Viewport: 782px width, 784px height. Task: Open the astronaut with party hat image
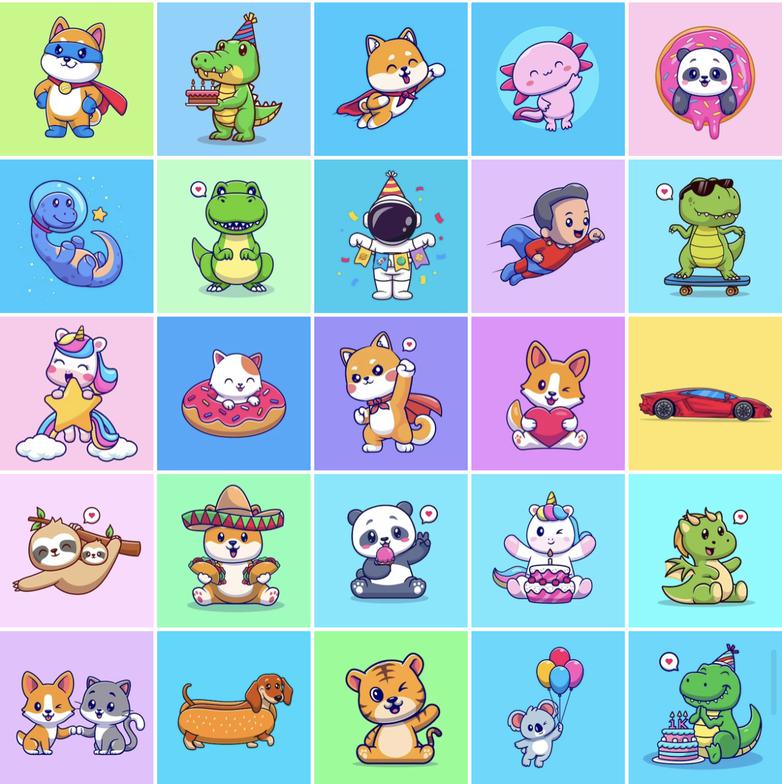point(391,236)
